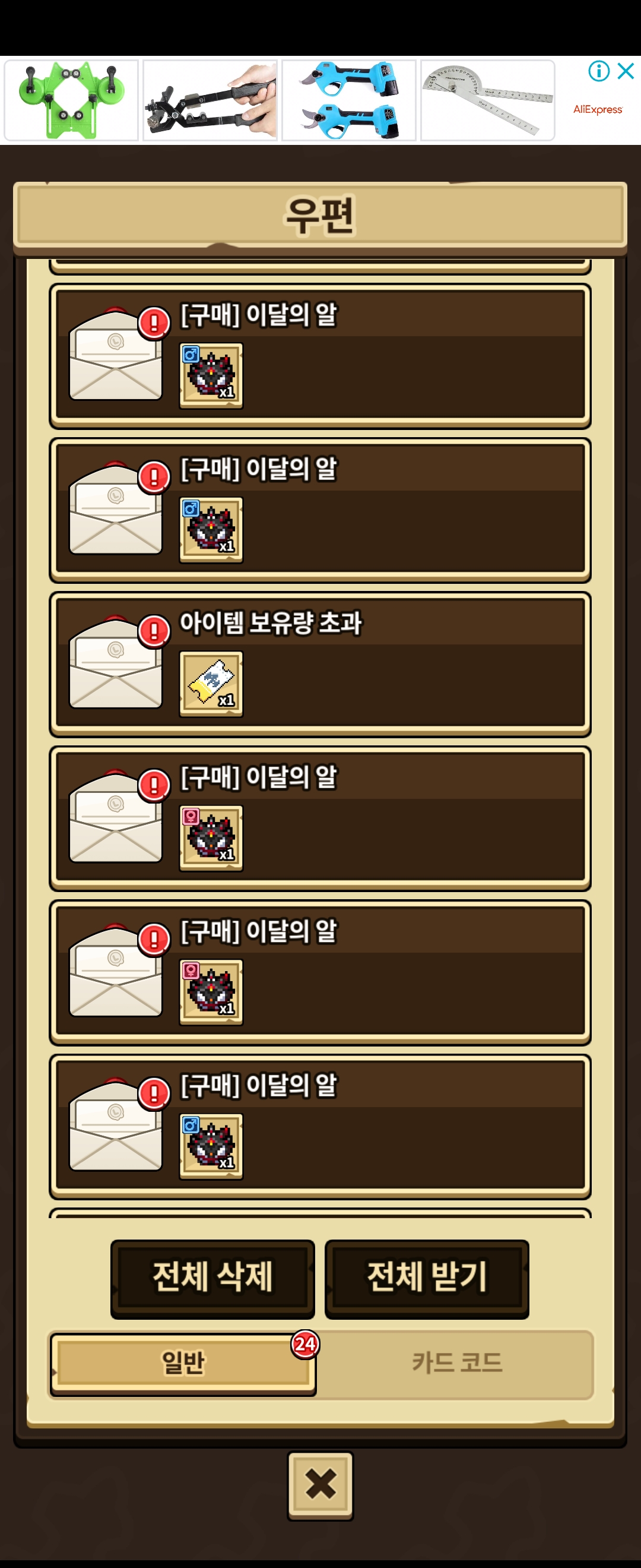Open the blue pruning shears ad
641x1568 pixels.
point(348,100)
